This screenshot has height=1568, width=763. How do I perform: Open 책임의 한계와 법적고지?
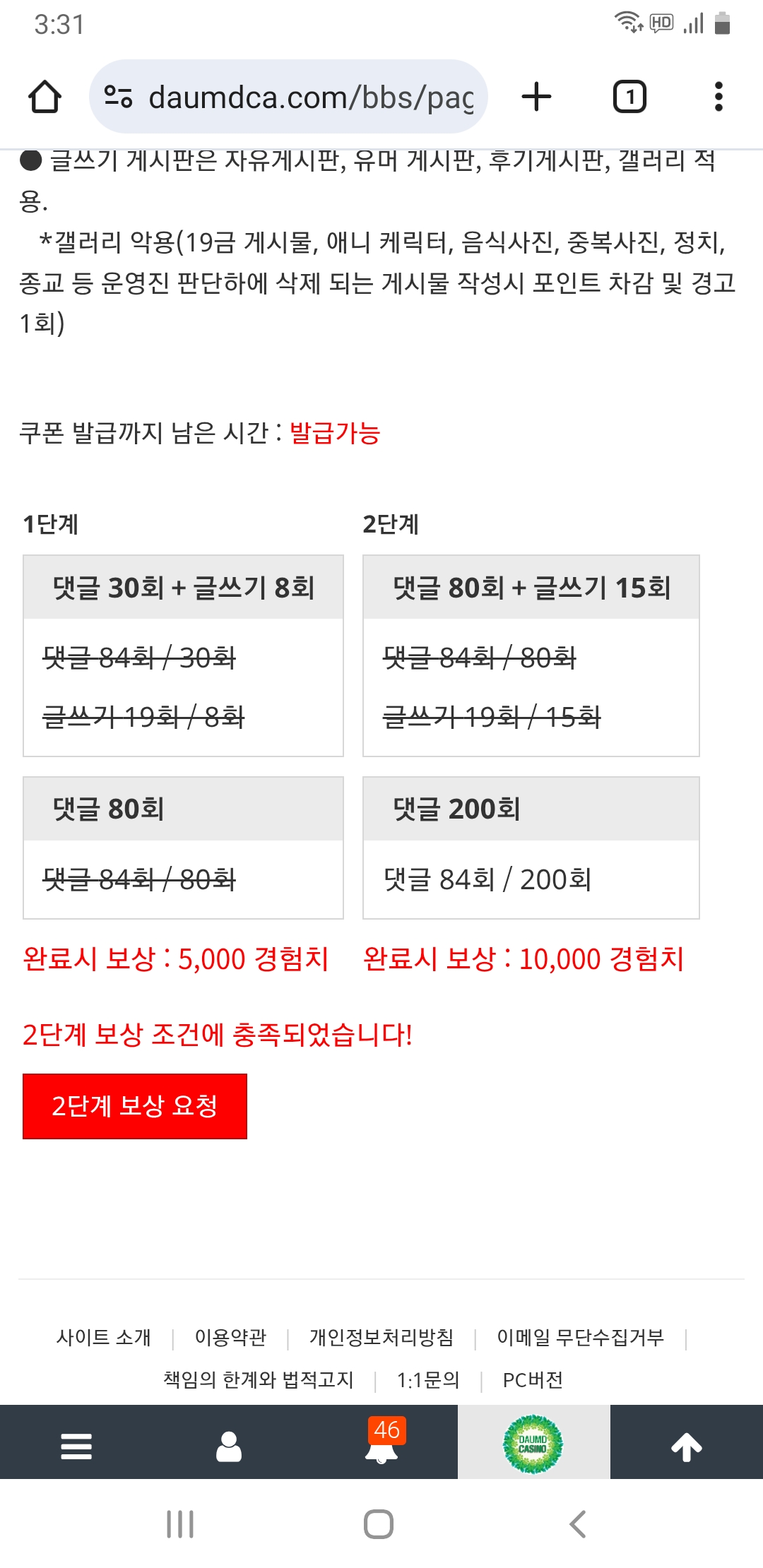click(x=259, y=1379)
